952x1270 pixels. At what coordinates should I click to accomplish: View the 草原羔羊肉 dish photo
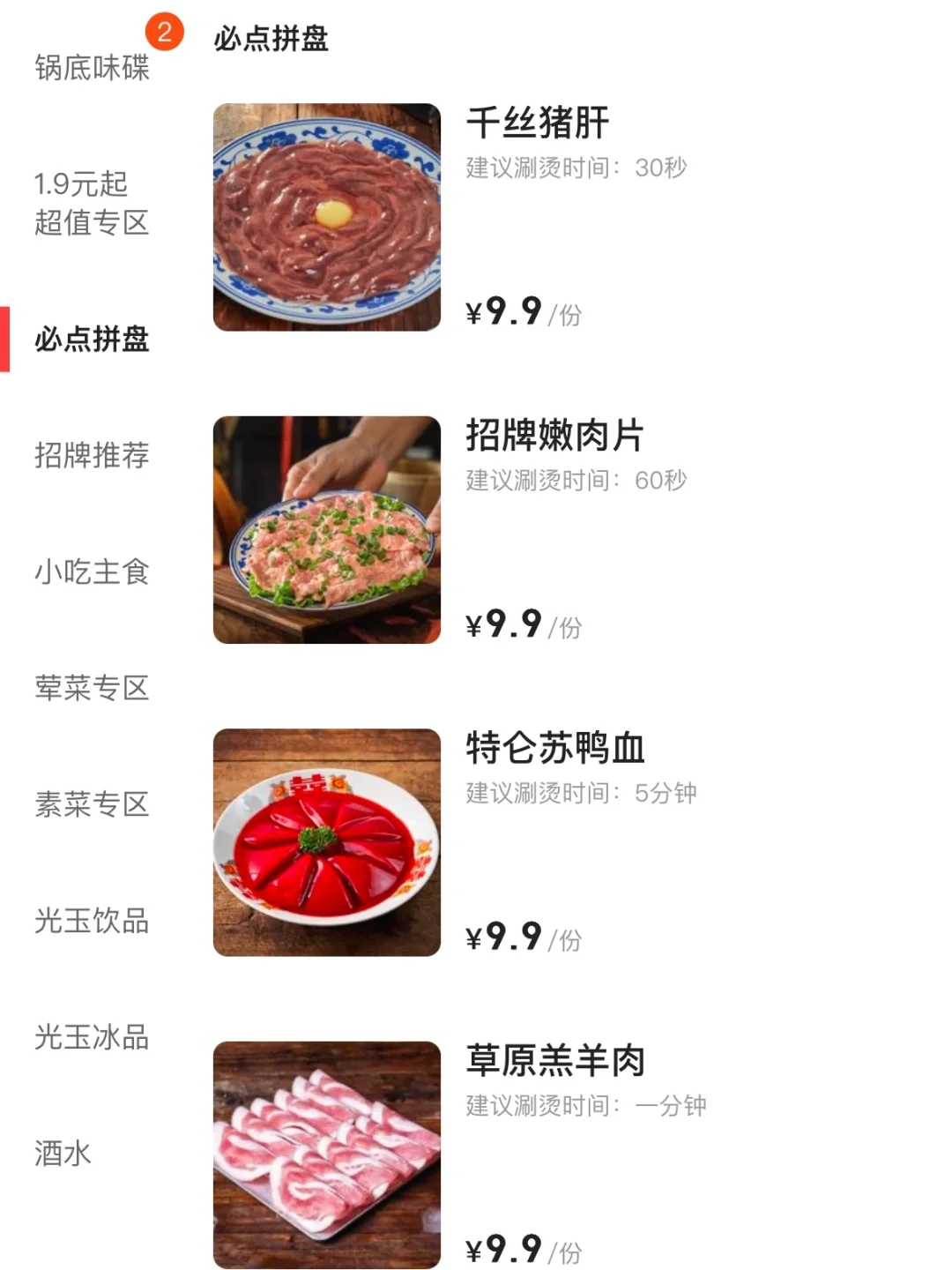click(x=326, y=1154)
